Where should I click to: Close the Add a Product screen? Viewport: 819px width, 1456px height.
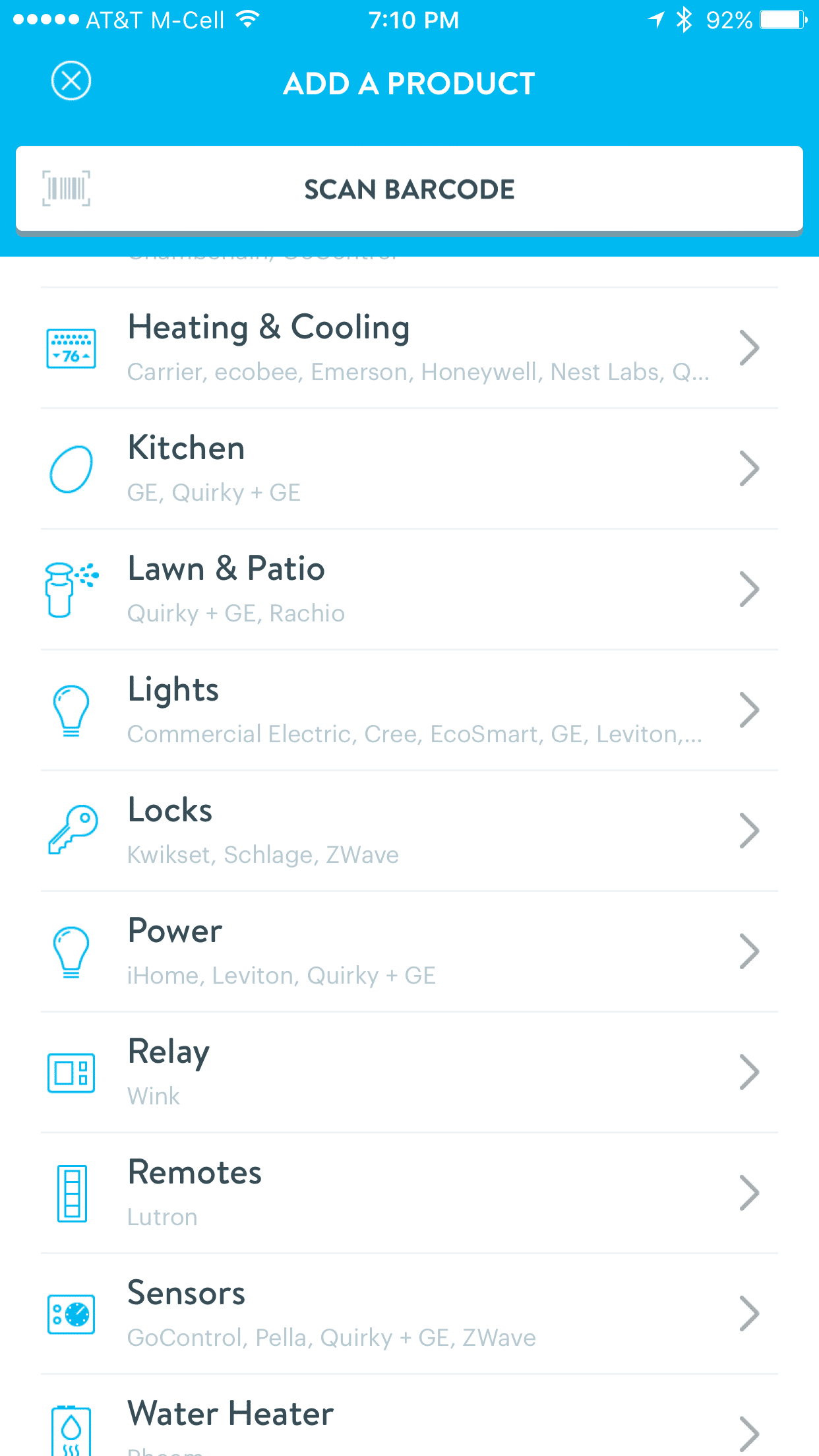point(71,81)
